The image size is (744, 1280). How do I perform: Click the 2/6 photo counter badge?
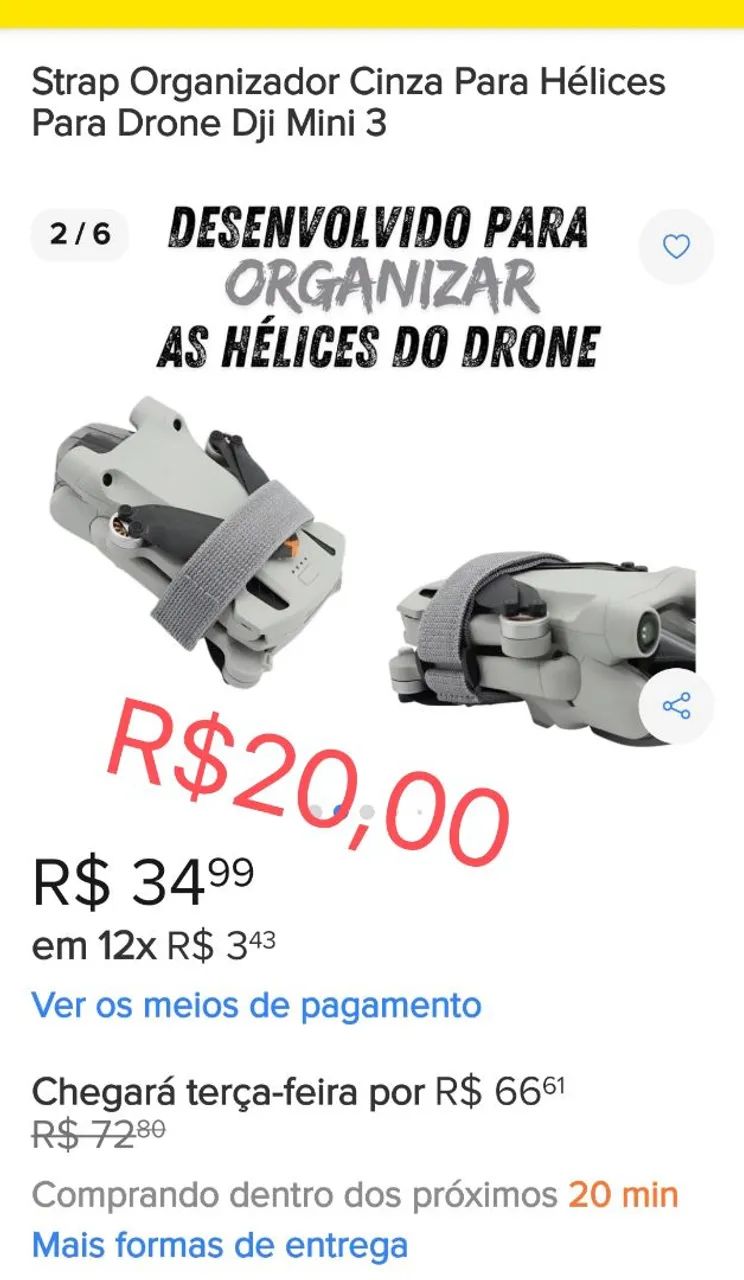[x=82, y=235]
